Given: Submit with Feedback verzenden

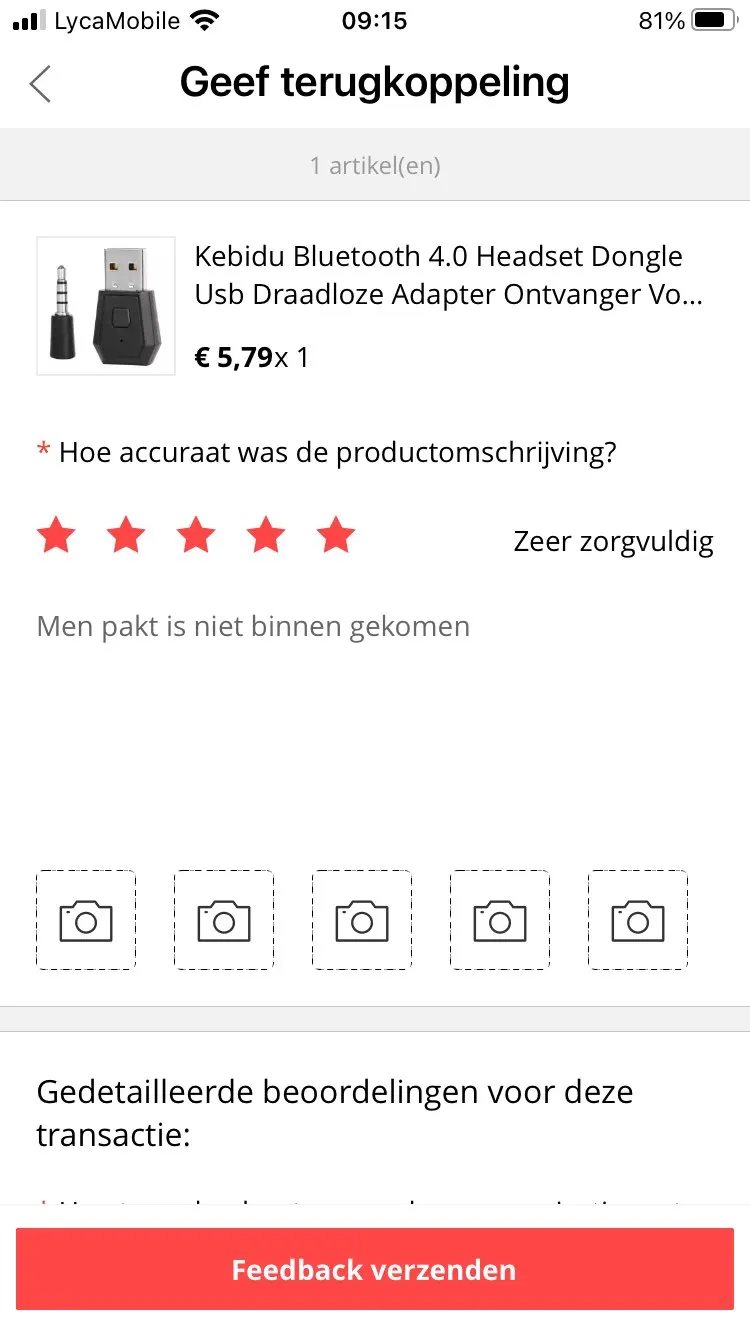Looking at the screenshot, I should click(374, 1270).
